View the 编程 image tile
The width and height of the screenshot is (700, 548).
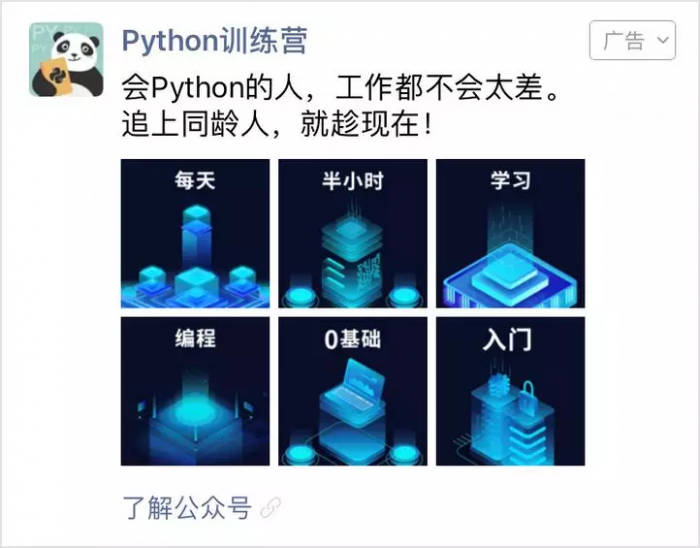coord(195,391)
